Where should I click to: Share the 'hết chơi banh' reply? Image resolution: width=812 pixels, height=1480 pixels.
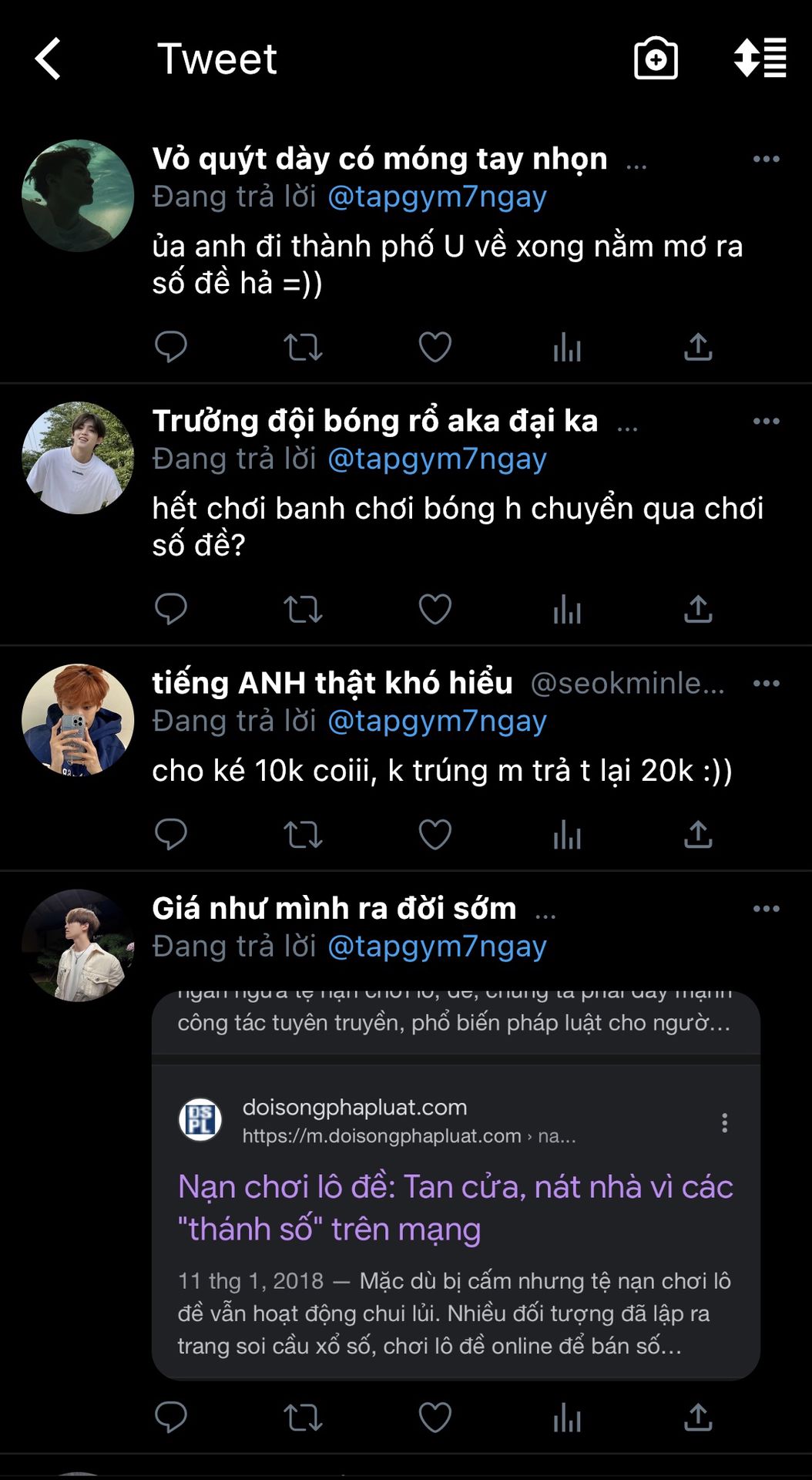pyautogui.click(x=698, y=609)
